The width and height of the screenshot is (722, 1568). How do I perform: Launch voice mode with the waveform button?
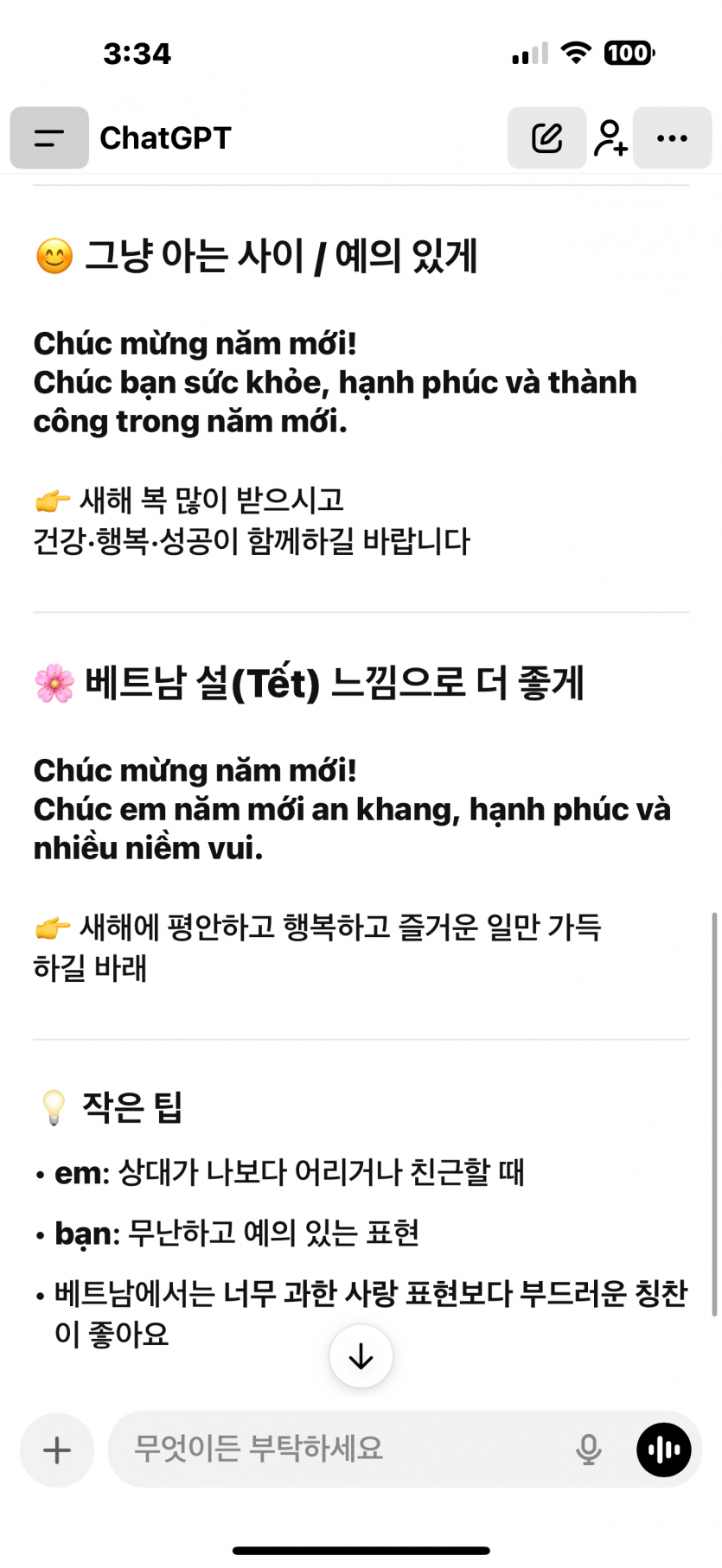pos(664,1450)
